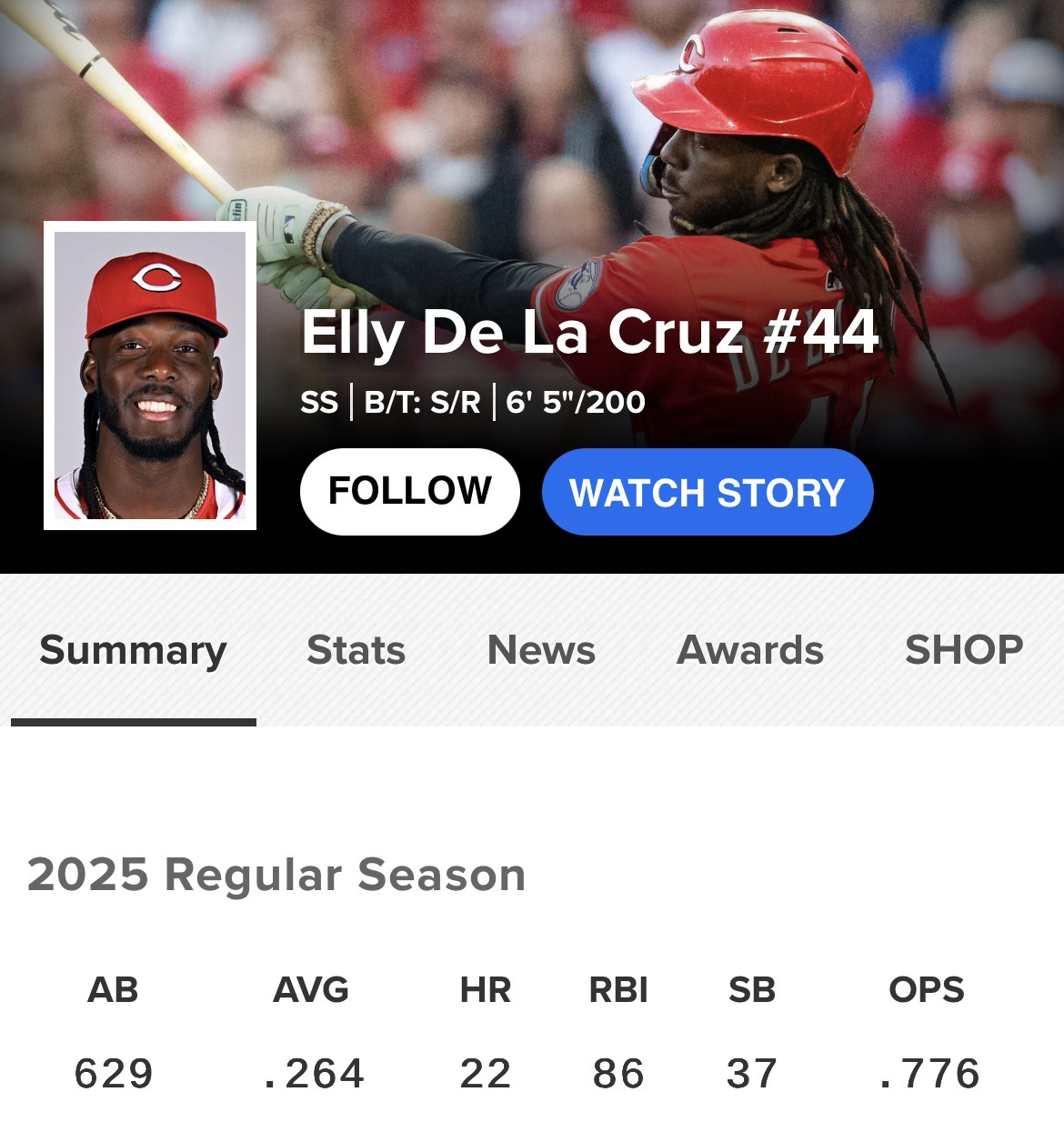1064x1142 pixels.
Task: Select the Summary tab
Action: pos(133,651)
